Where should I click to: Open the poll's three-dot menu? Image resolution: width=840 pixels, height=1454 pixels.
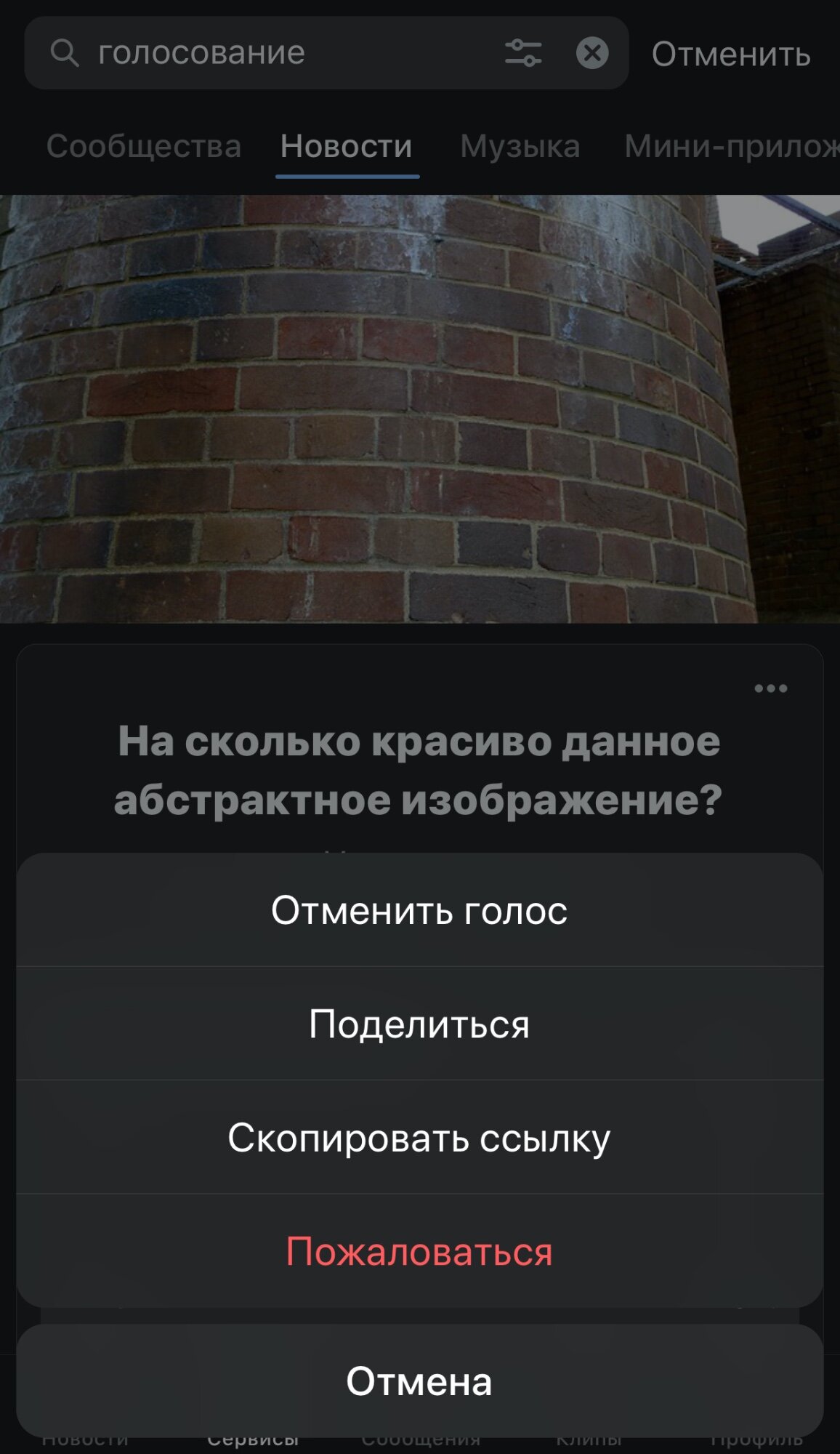tap(771, 688)
